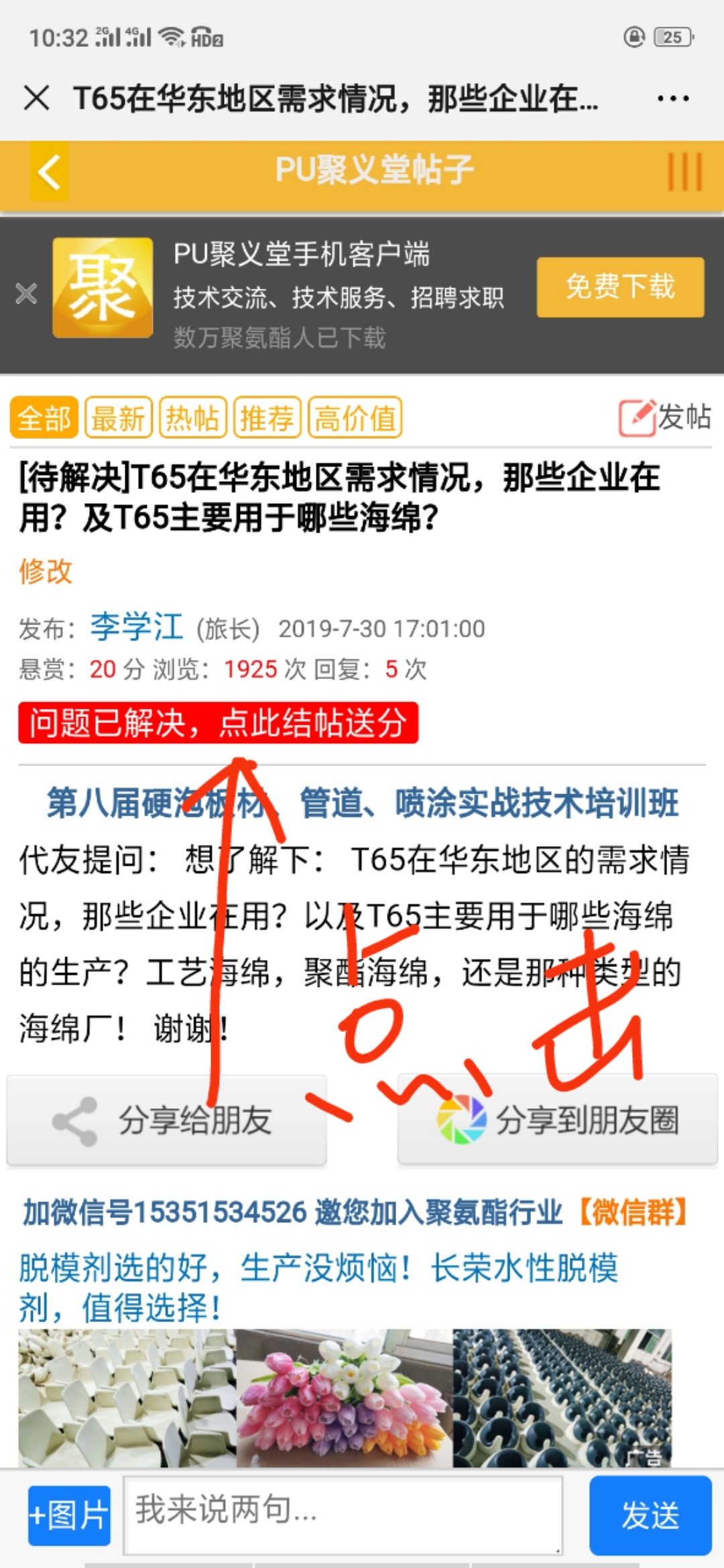Go back using the yellow arrow
This screenshot has width=724, height=1568.
[x=50, y=172]
